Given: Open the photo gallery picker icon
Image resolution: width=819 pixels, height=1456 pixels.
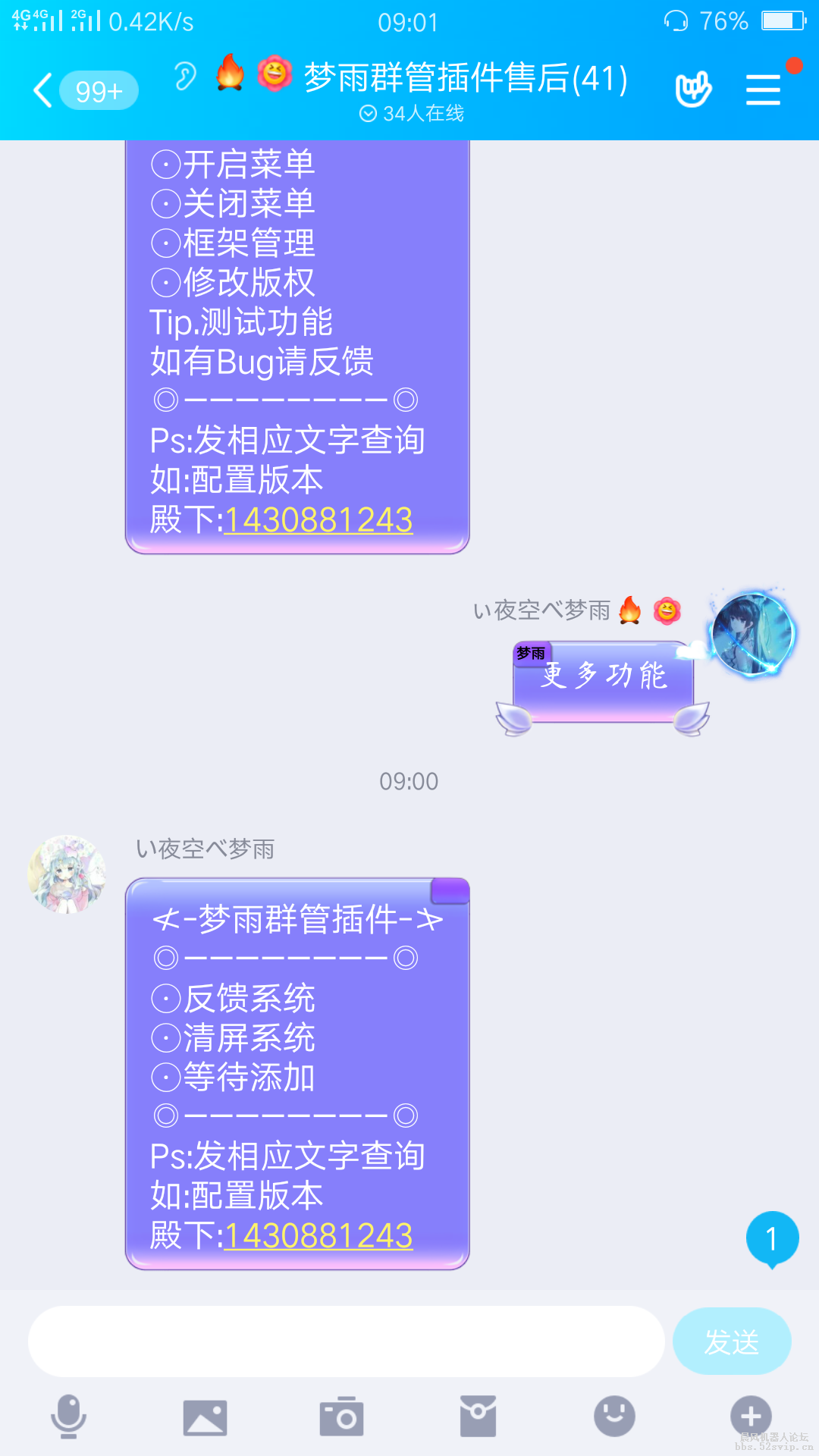Looking at the screenshot, I should pos(205,1415).
